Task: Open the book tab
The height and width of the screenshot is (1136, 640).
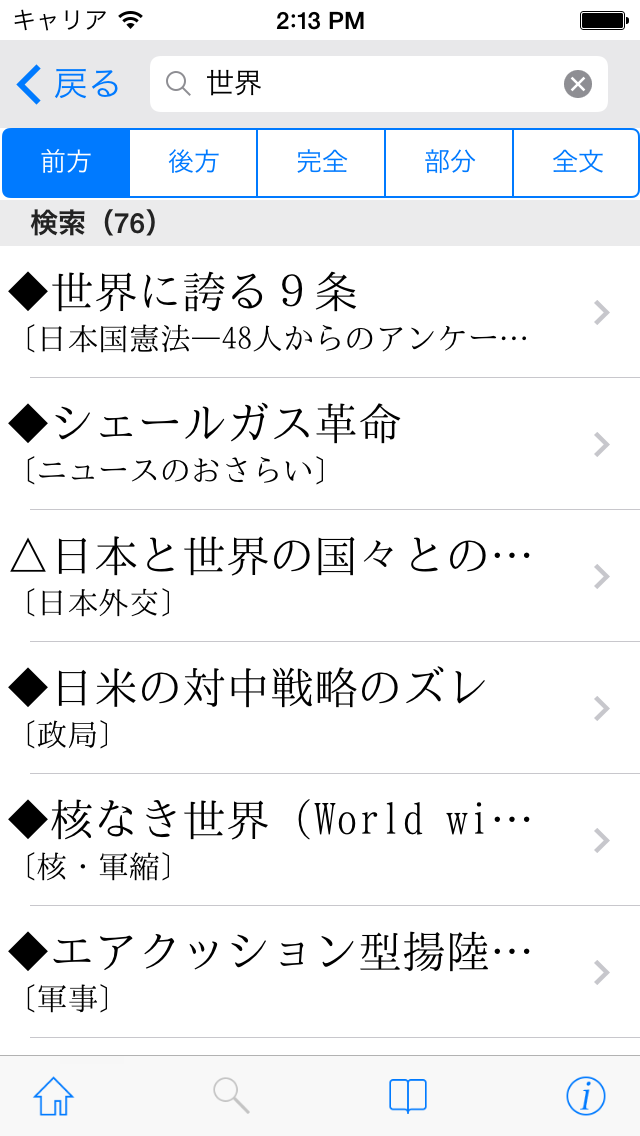Action: (x=408, y=1096)
